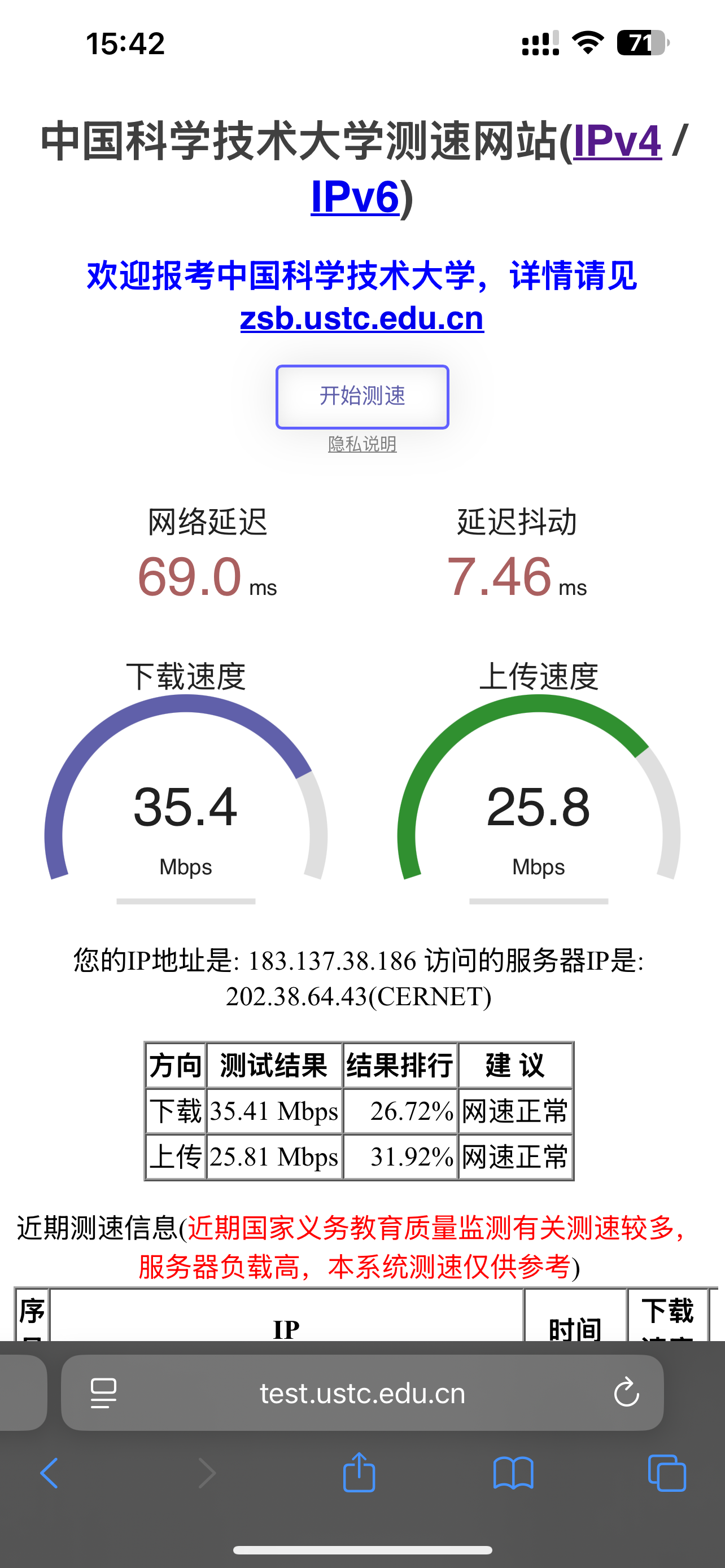Open Safari bookmarks
Viewport: 725px width, 1568px height.
(513, 1474)
